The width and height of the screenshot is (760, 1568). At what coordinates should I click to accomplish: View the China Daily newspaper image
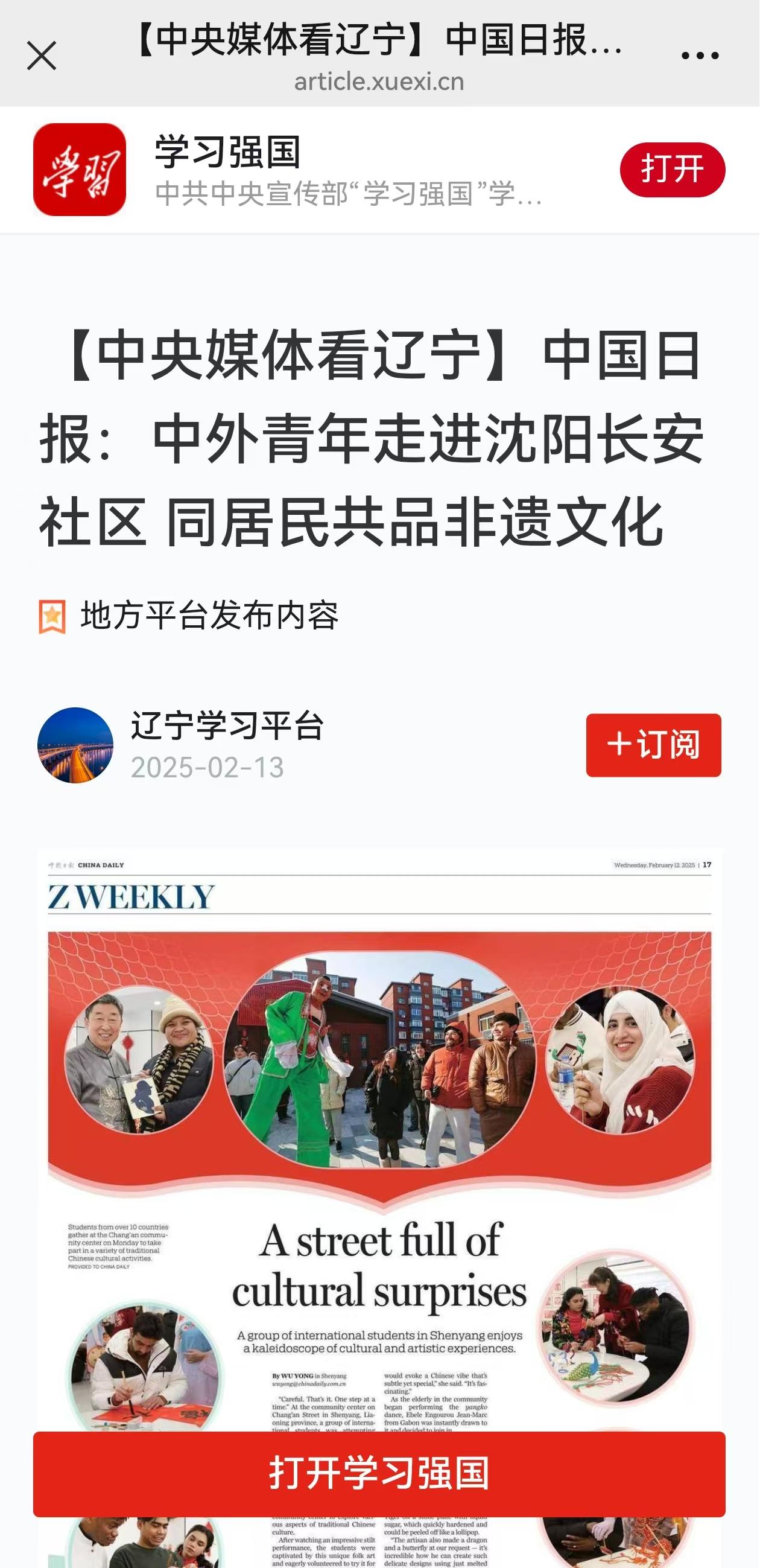coord(379,1126)
